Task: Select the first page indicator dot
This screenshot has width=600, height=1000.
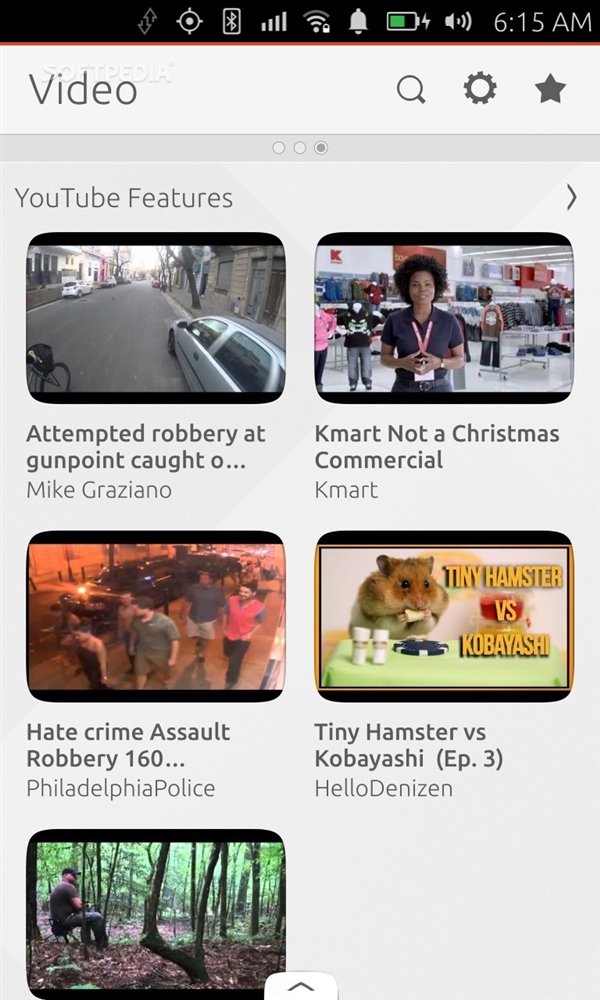Action: (x=279, y=148)
